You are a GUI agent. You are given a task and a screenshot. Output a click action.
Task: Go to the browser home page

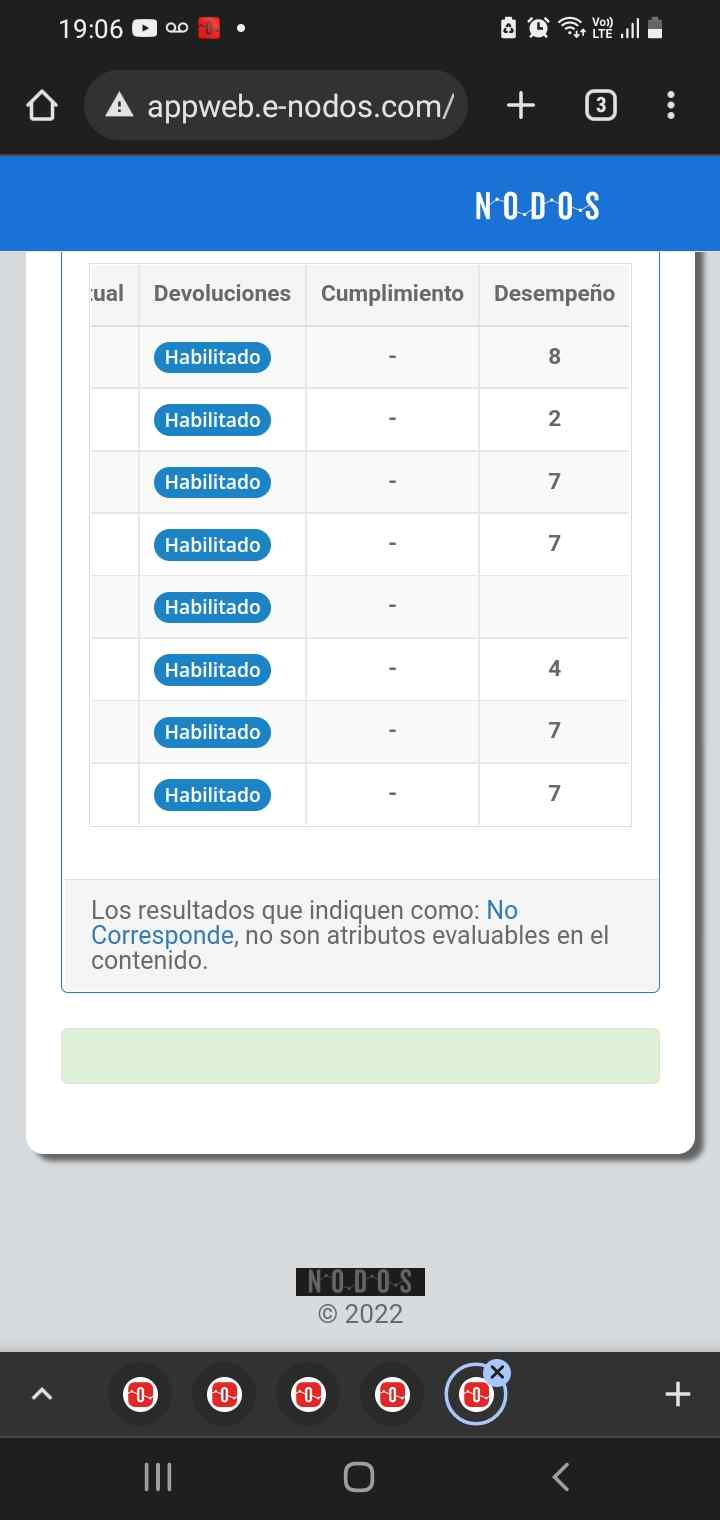41,105
